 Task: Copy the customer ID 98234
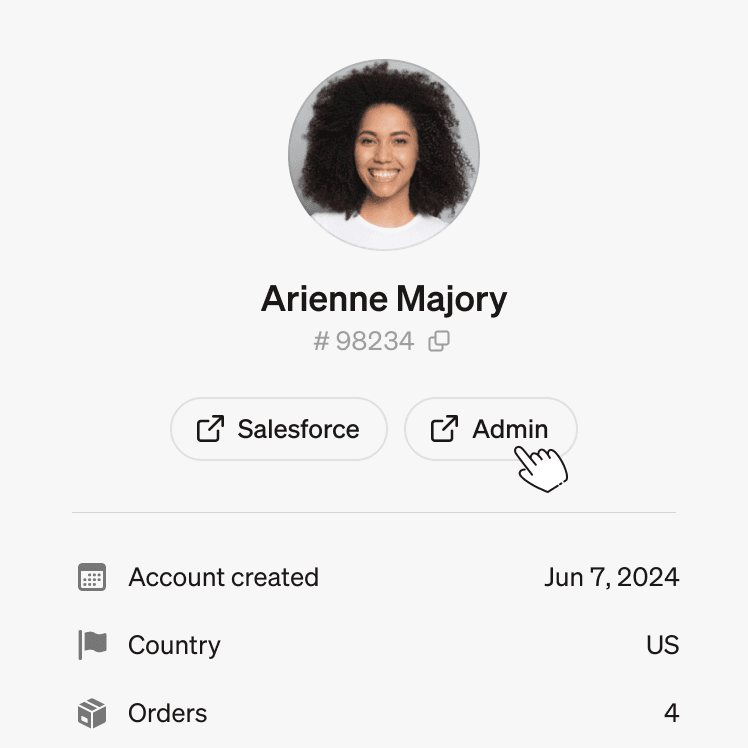click(439, 342)
